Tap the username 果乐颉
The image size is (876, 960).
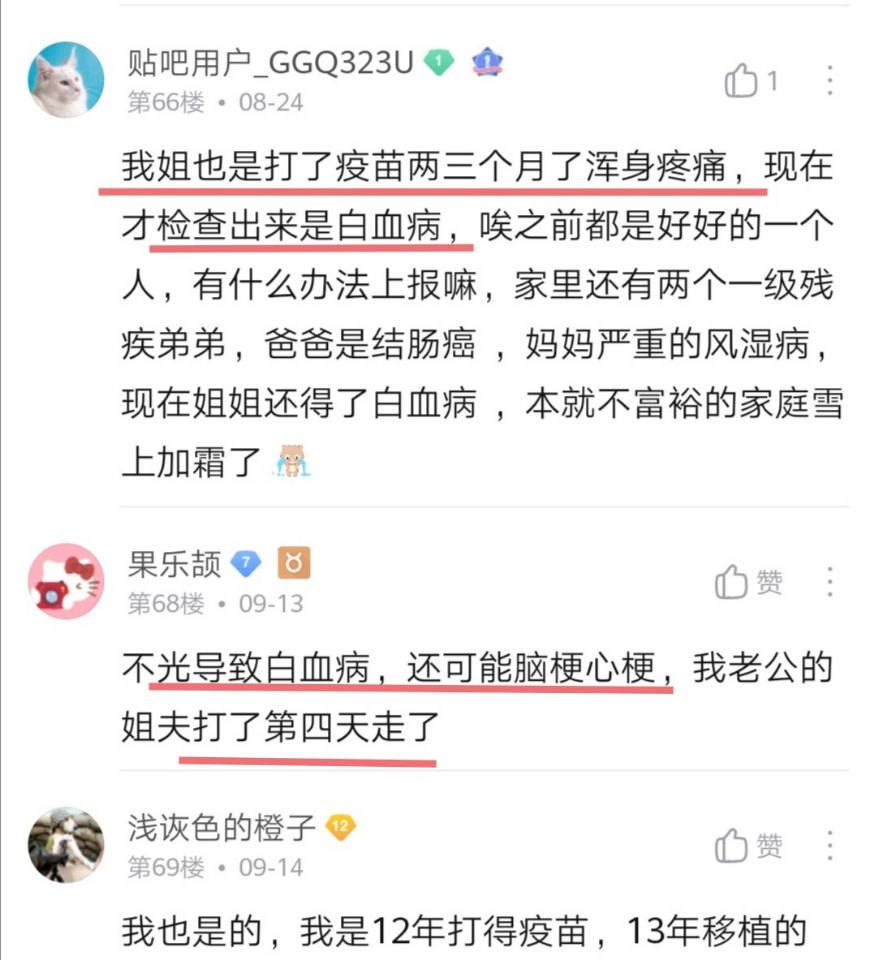click(174, 565)
